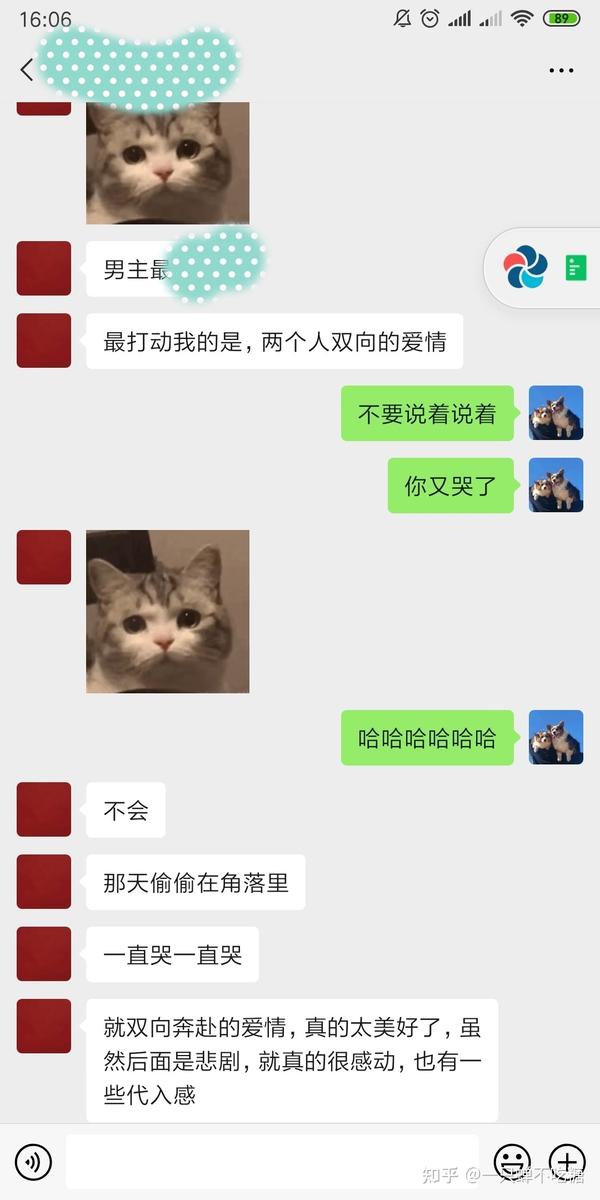The image size is (600, 1200).
Task: Open the emoji sticker panel
Action: pos(513,1162)
